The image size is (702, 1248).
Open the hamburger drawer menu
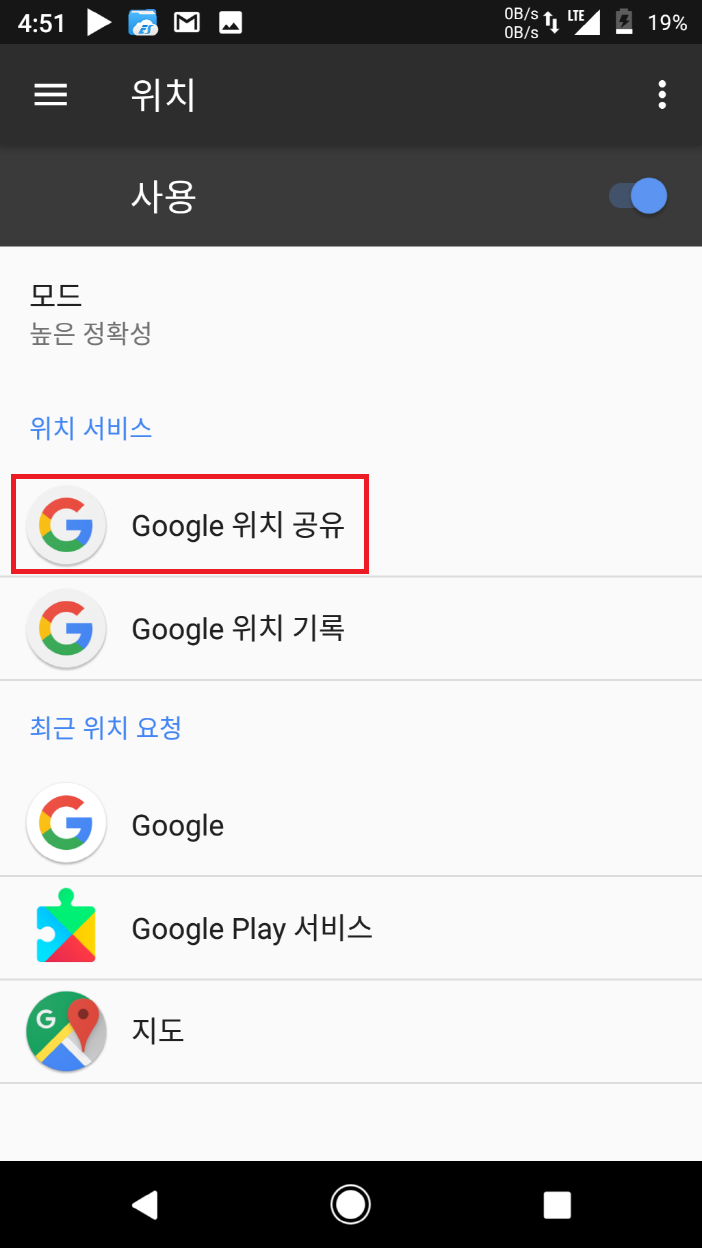(x=51, y=95)
